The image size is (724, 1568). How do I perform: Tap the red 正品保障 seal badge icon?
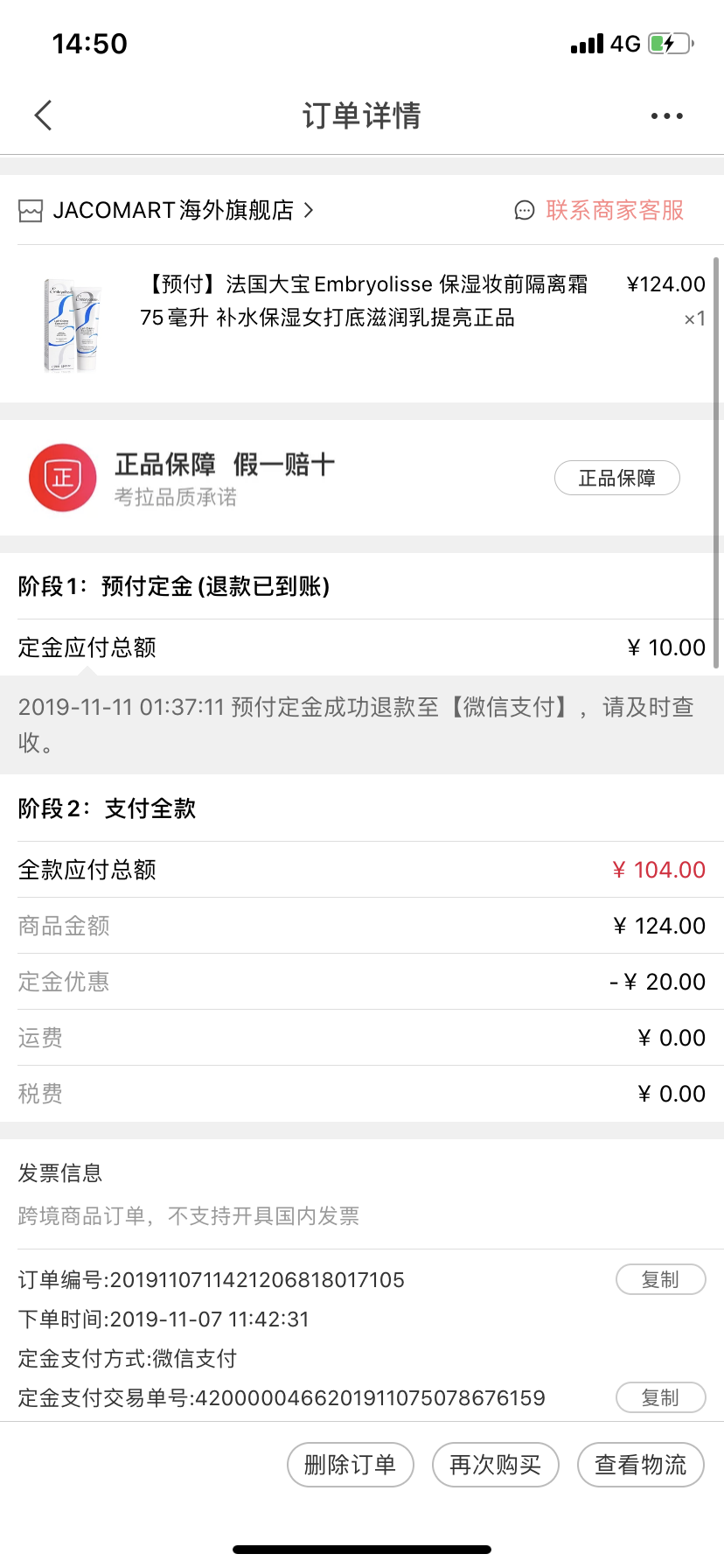click(x=62, y=478)
